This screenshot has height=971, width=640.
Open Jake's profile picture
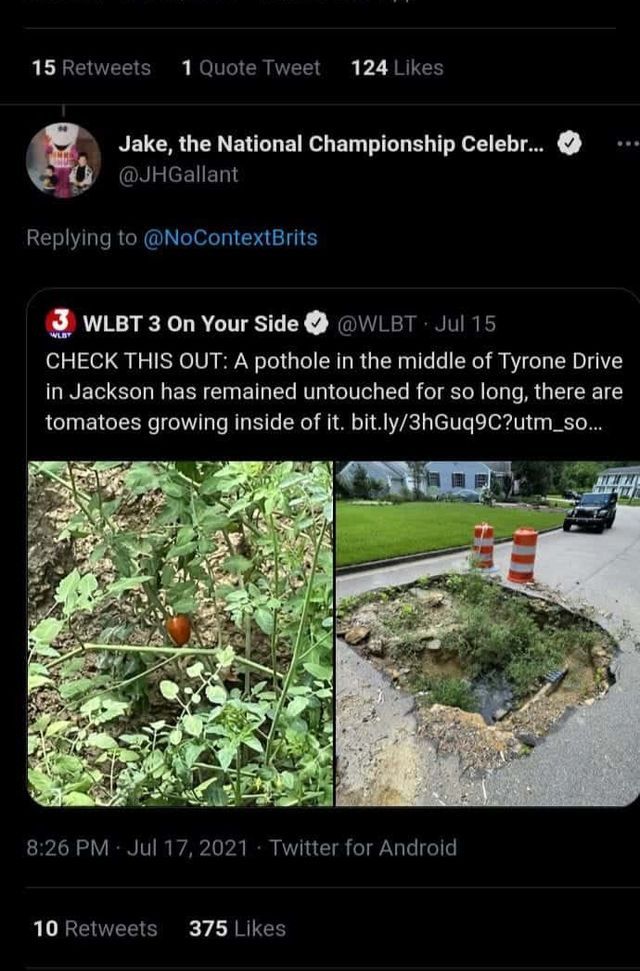coord(63,160)
